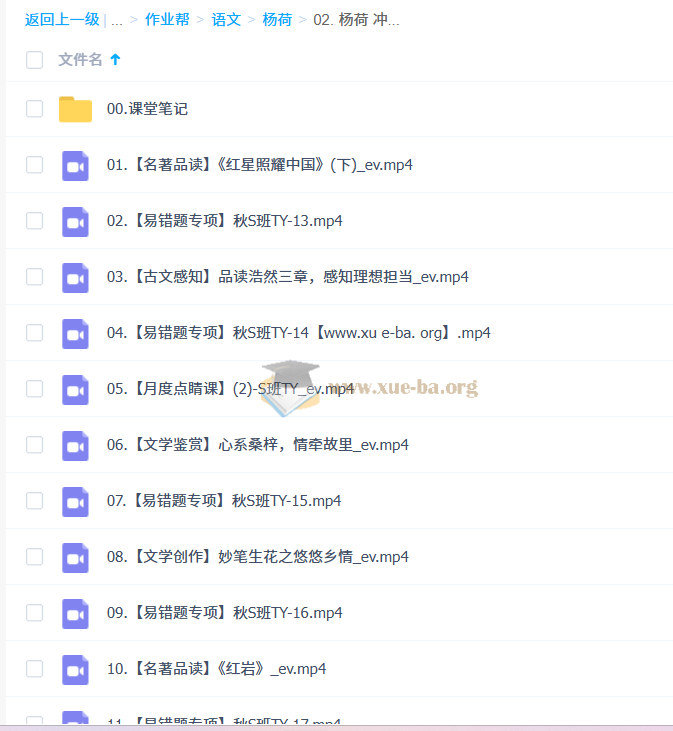Open 07.【易错题专项】秋S班TY-15.mp4

tap(224, 501)
